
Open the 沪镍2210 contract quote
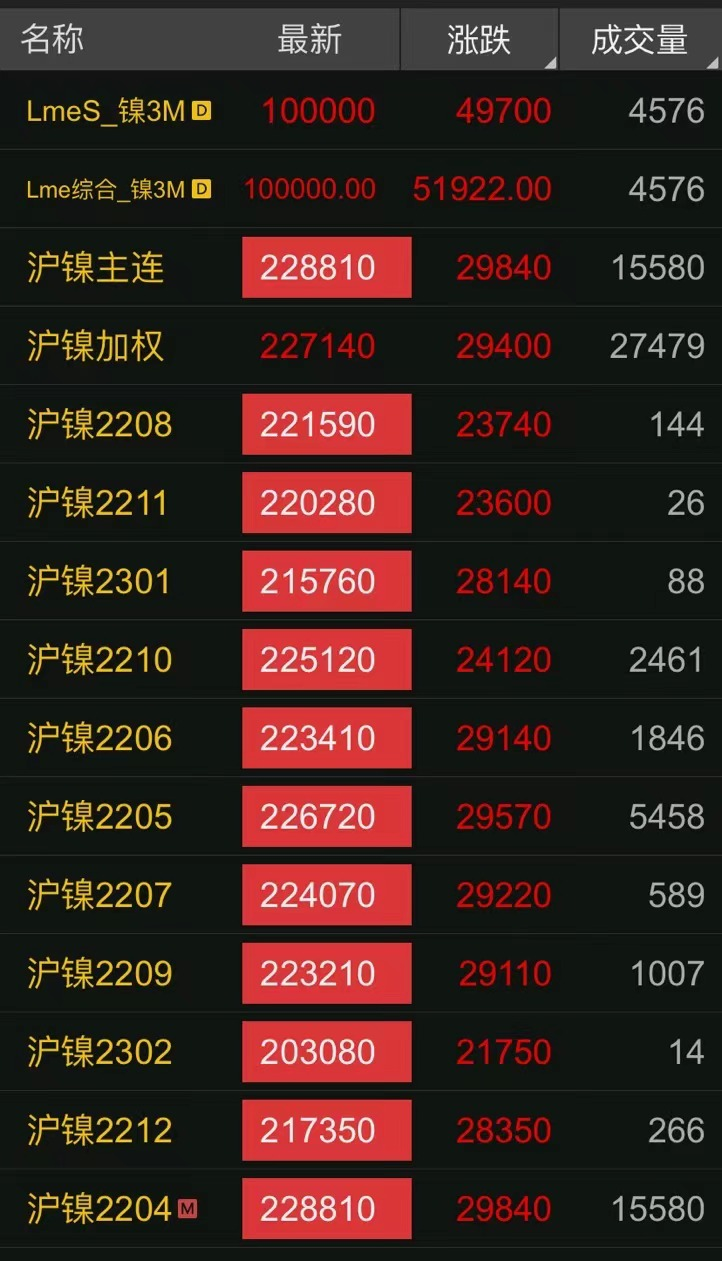pos(361,659)
